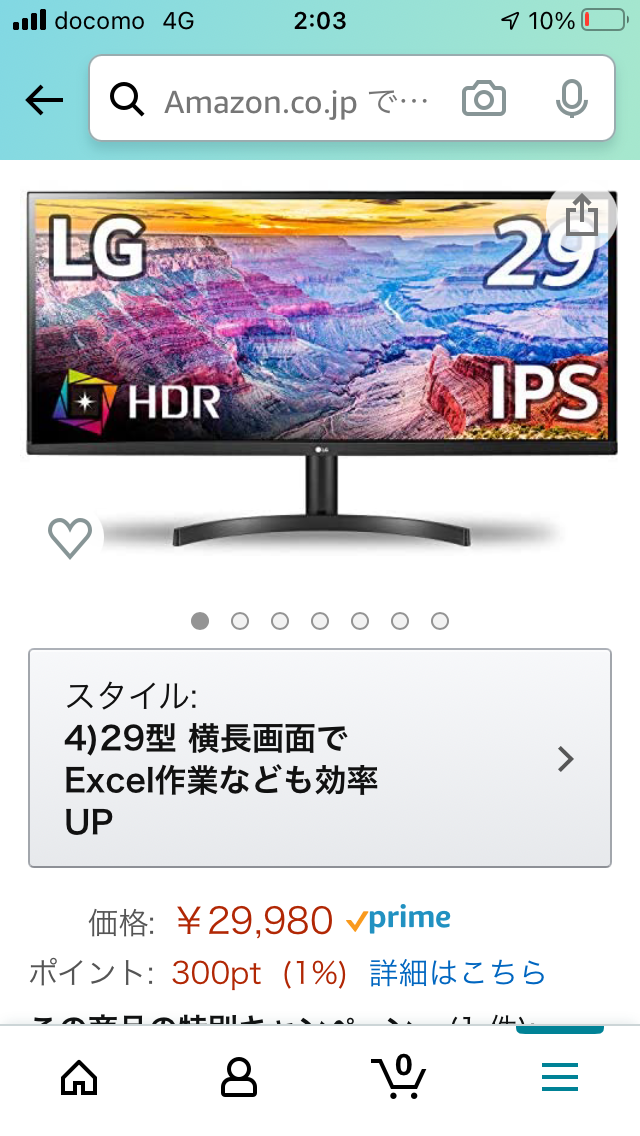Go to the Home tab
This screenshot has width=640, height=1136.
pyautogui.click(x=79, y=1077)
